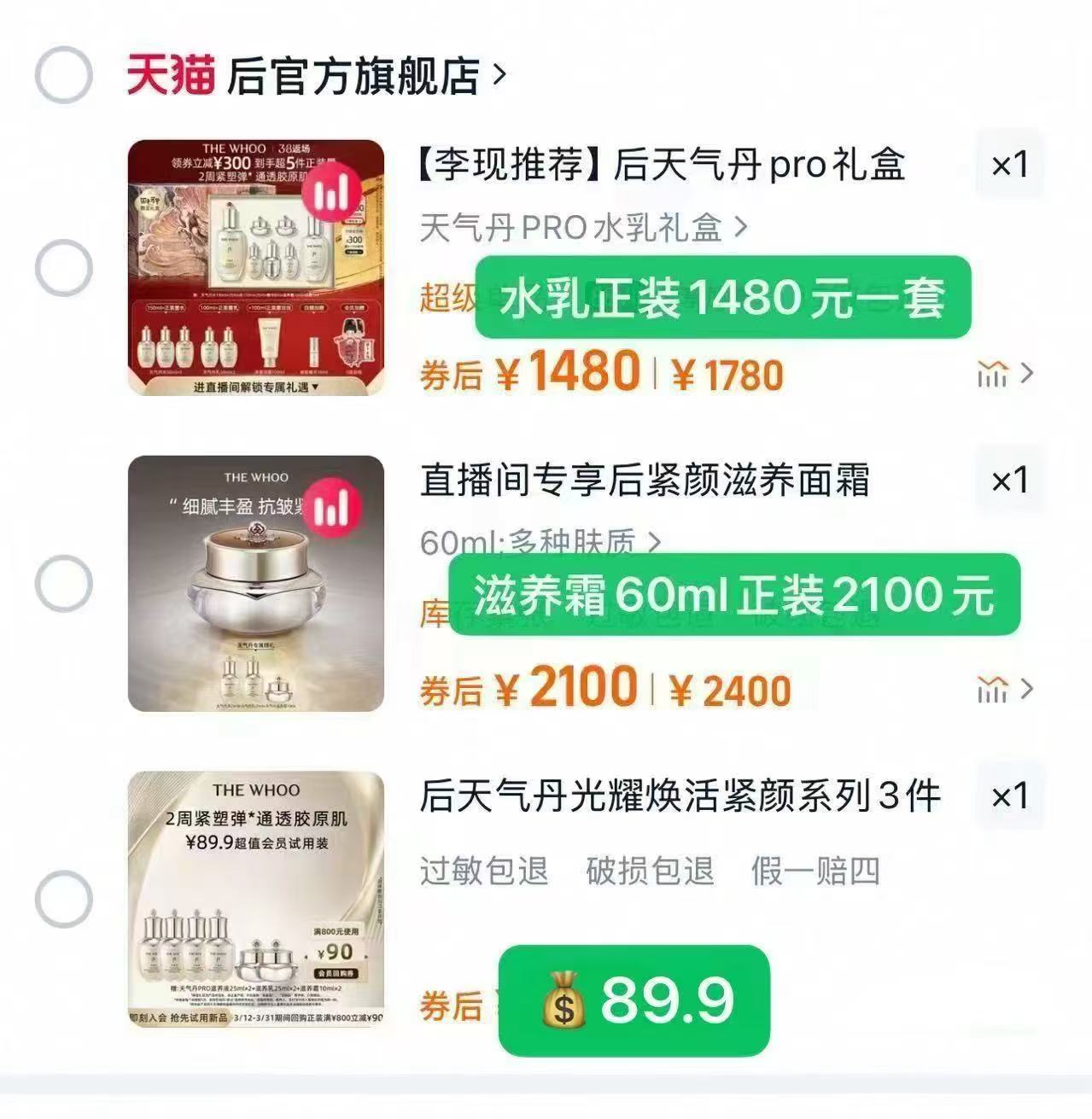The image size is (1092, 1119).
Task: Adjust quantity of 后天气丹pro礼盒
Action: pyautogui.click(x=1010, y=166)
